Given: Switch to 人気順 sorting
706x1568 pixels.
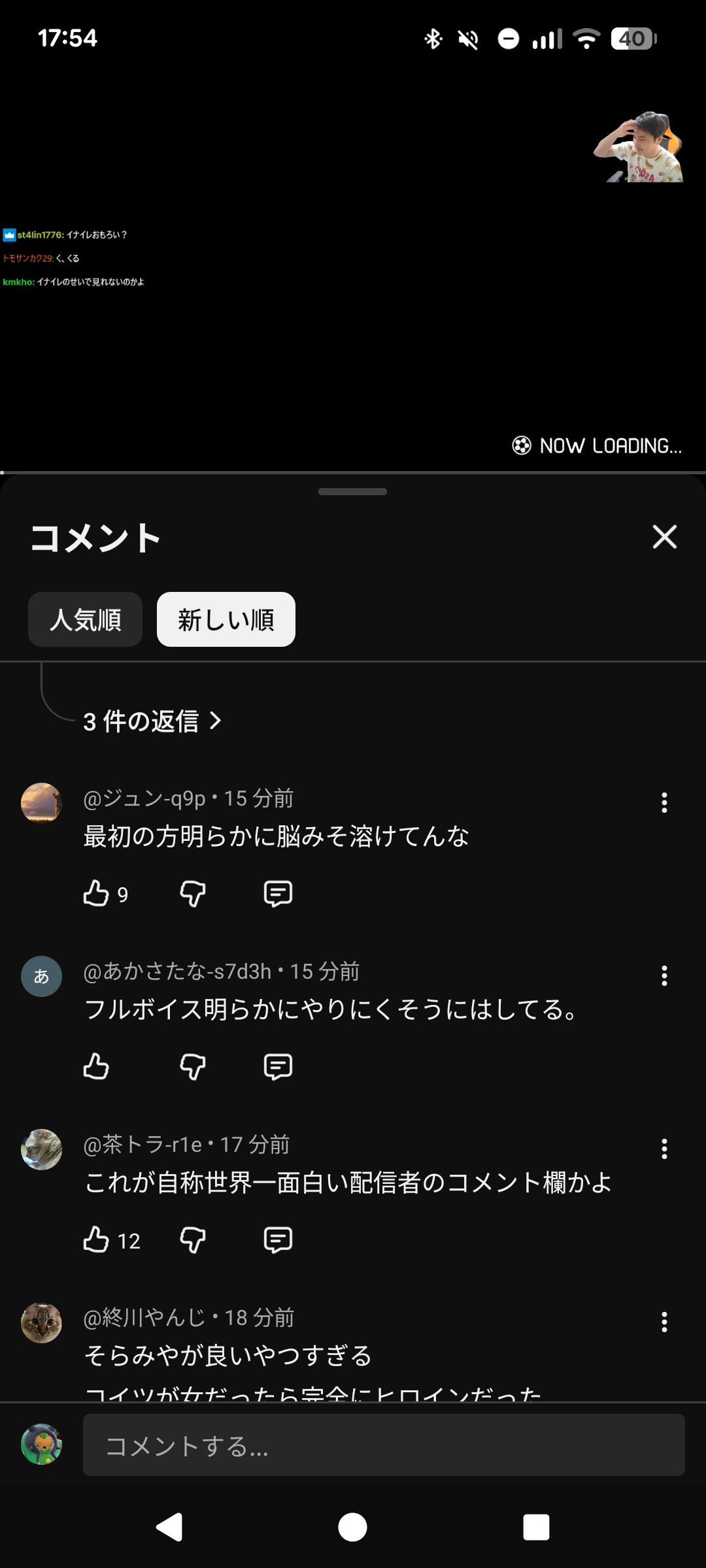Looking at the screenshot, I should (85, 619).
